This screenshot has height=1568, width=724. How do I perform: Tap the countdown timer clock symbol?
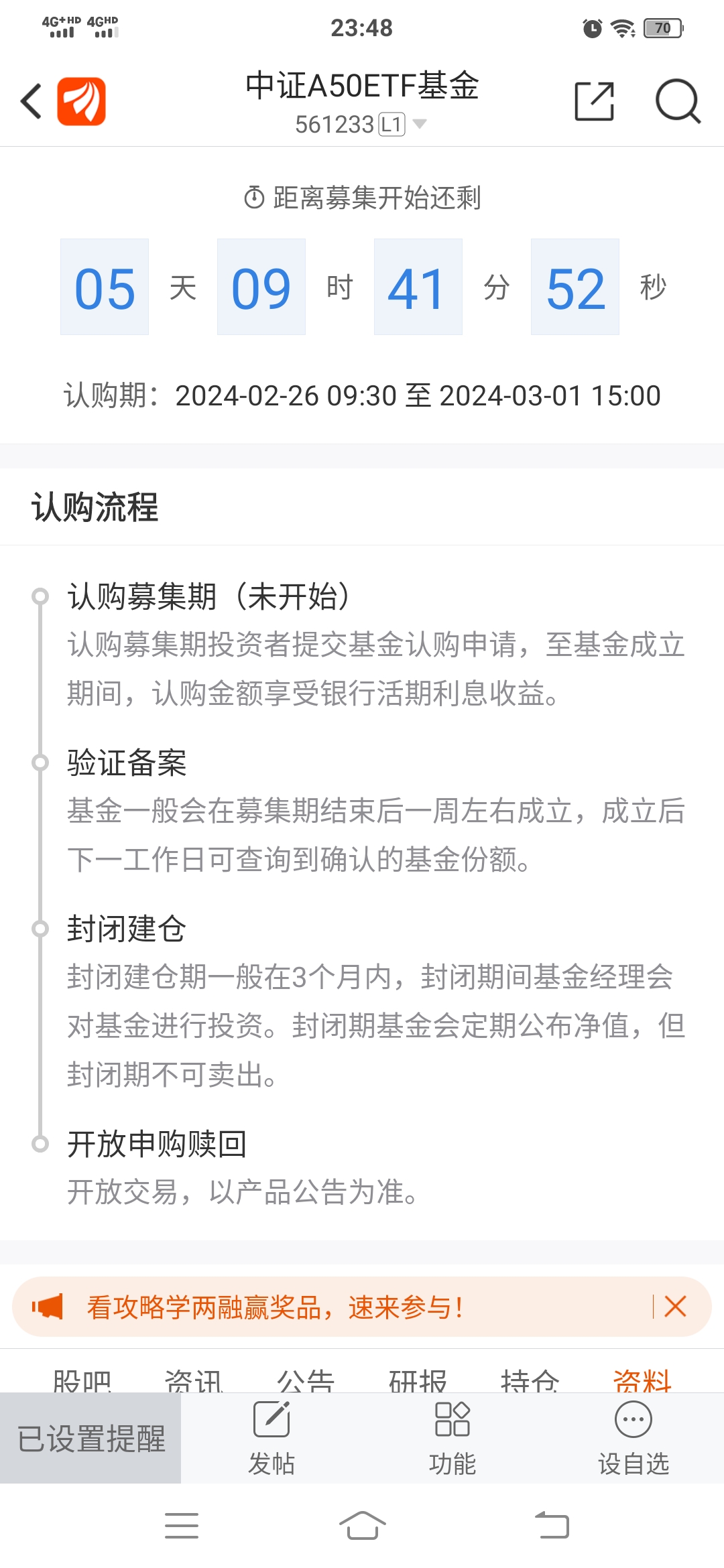point(253,197)
